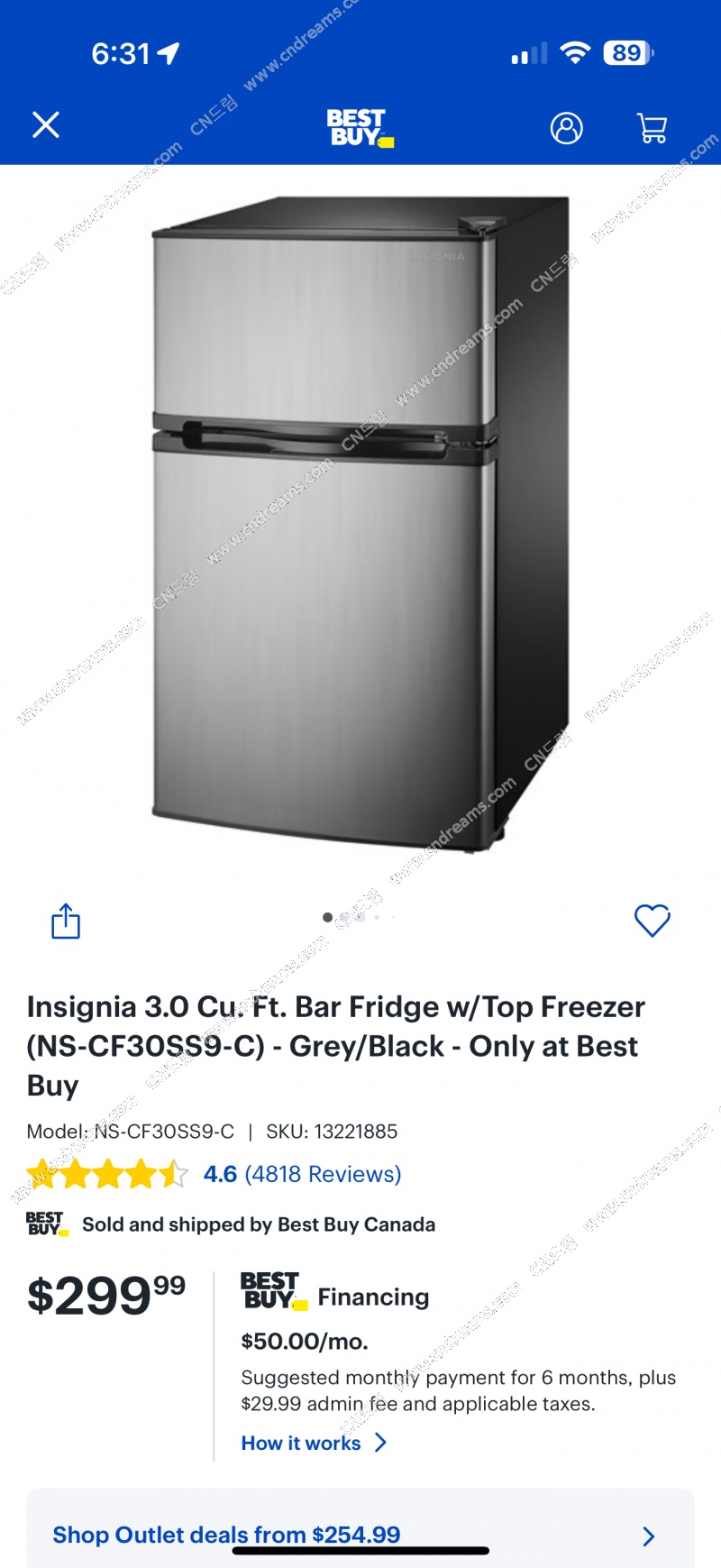Open the fridge product image
The image size is (721, 1568).
tap(360, 523)
